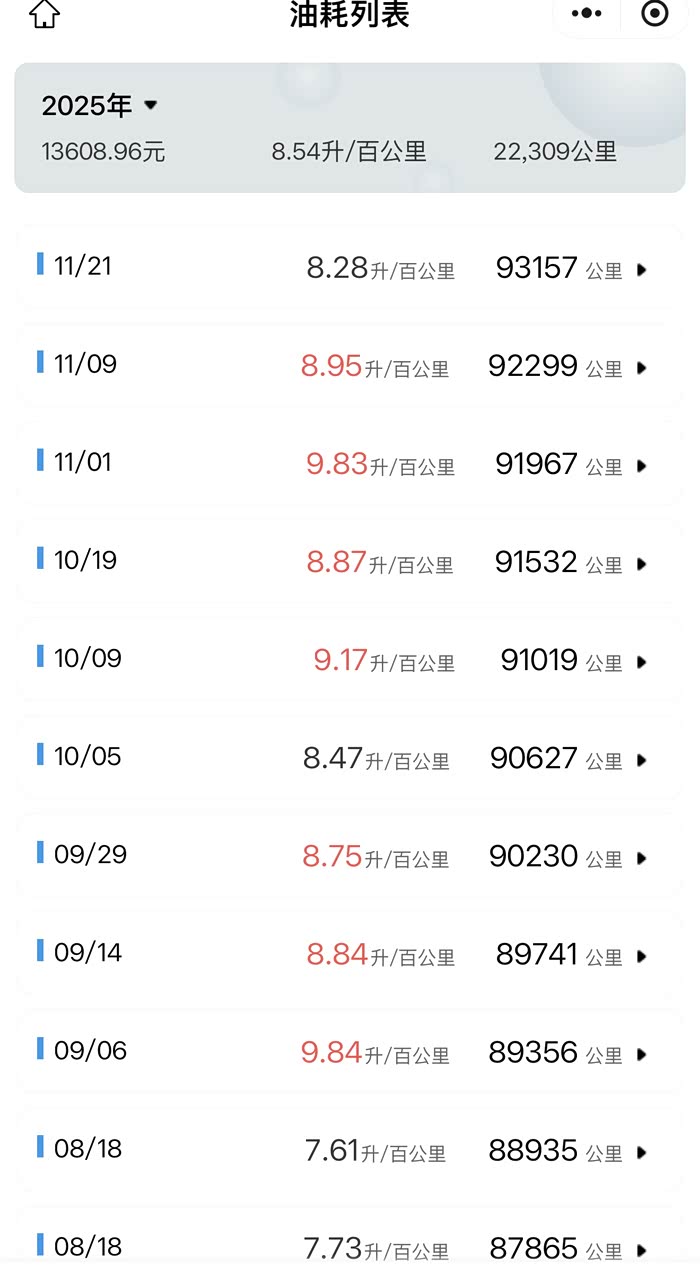This screenshot has height=1273, width=700.
Task: Open the 11/21 fuel record
Action: pyautogui.click(x=349, y=268)
